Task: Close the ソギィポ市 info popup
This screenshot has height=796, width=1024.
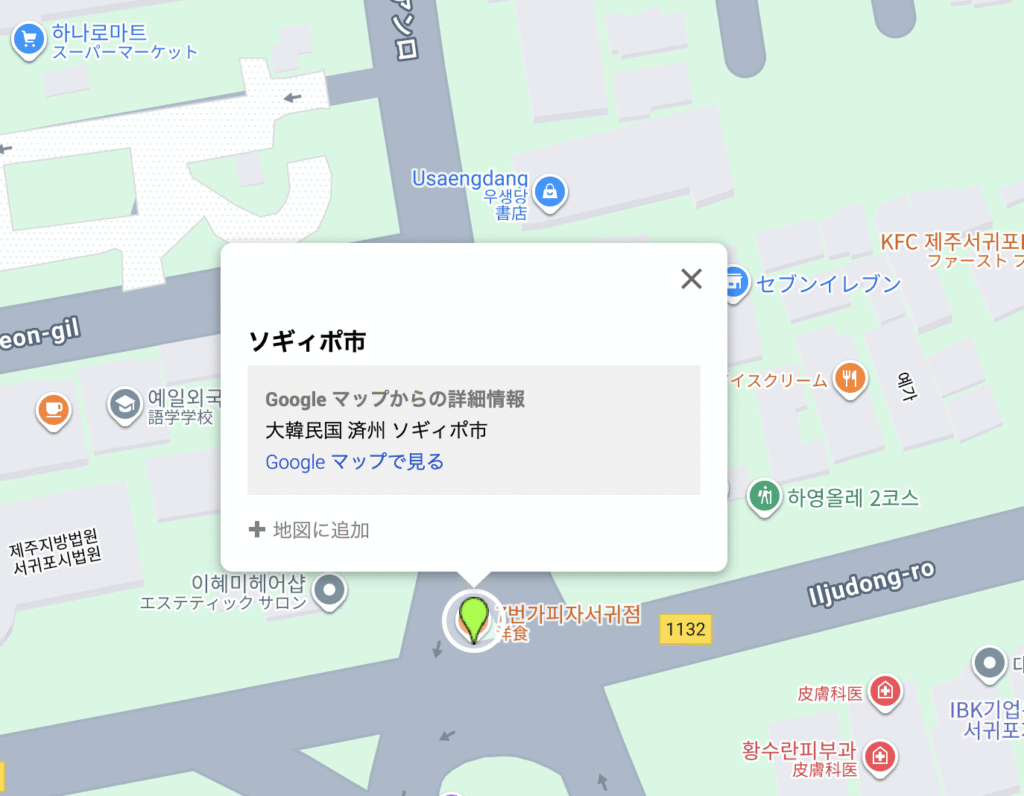Action: tap(691, 279)
